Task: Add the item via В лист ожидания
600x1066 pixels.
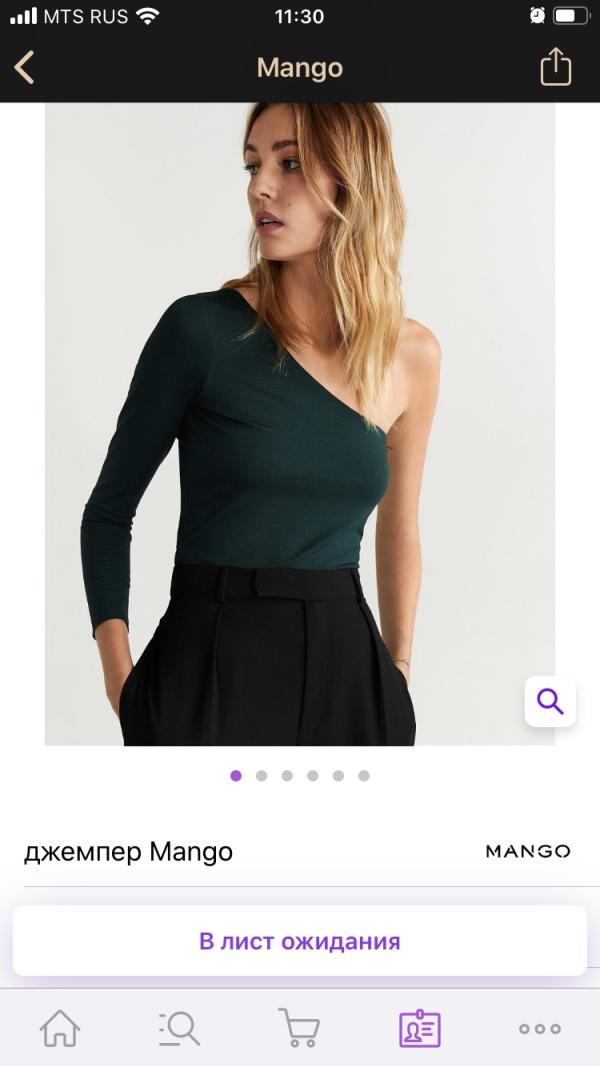Action: 300,941
